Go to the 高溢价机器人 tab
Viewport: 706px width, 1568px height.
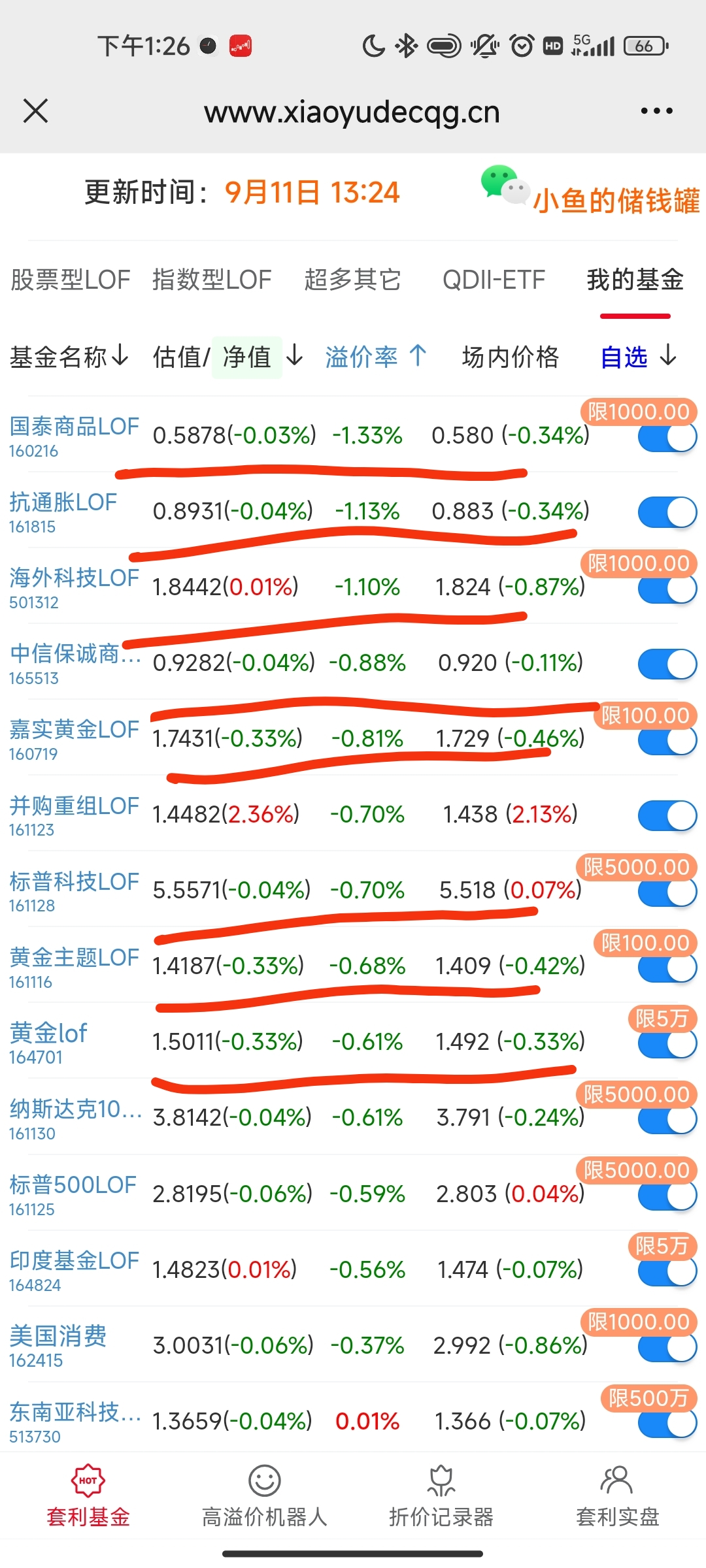(x=265, y=1496)
